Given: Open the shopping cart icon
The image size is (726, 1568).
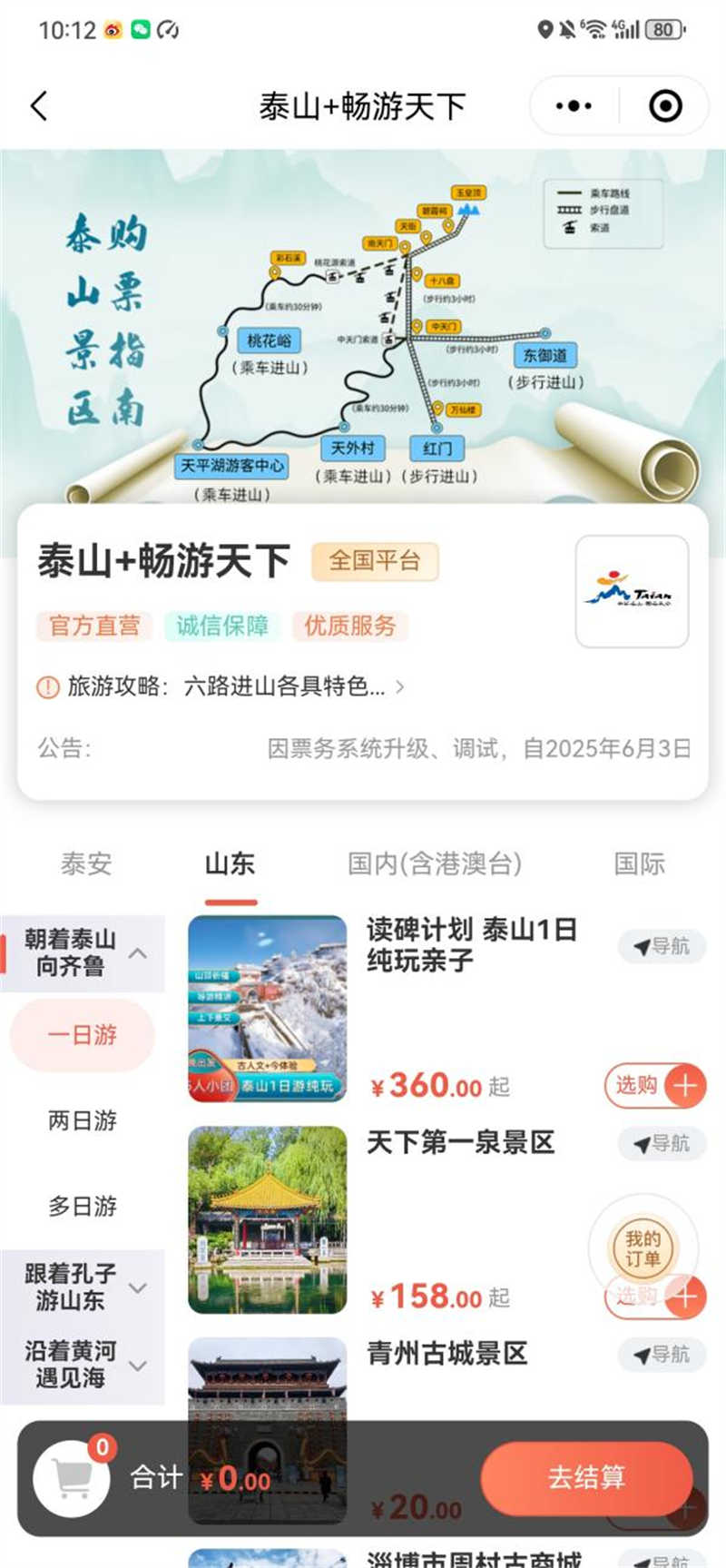Looking at the screenshot, I should pos(72,1477).
